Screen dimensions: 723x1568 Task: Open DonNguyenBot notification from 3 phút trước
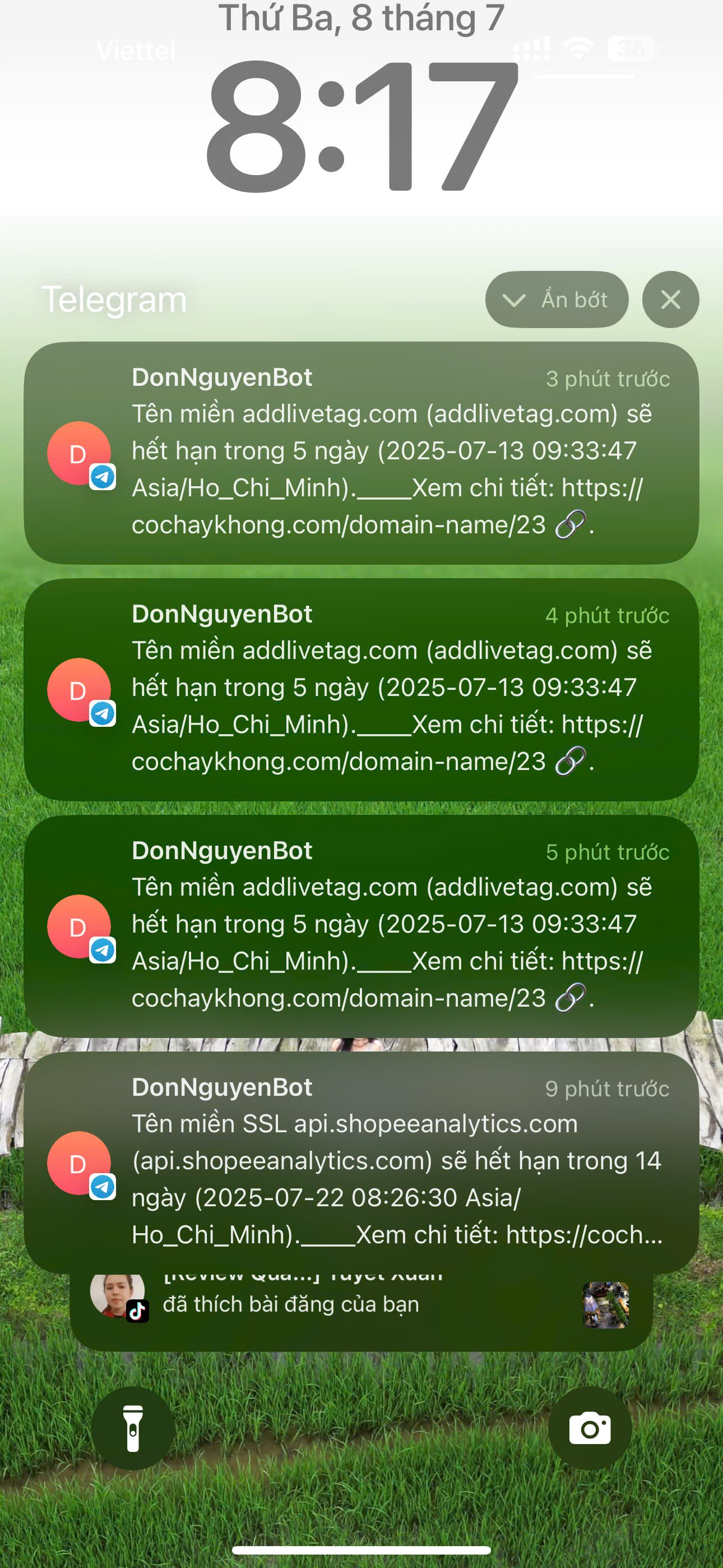point(361,452)
